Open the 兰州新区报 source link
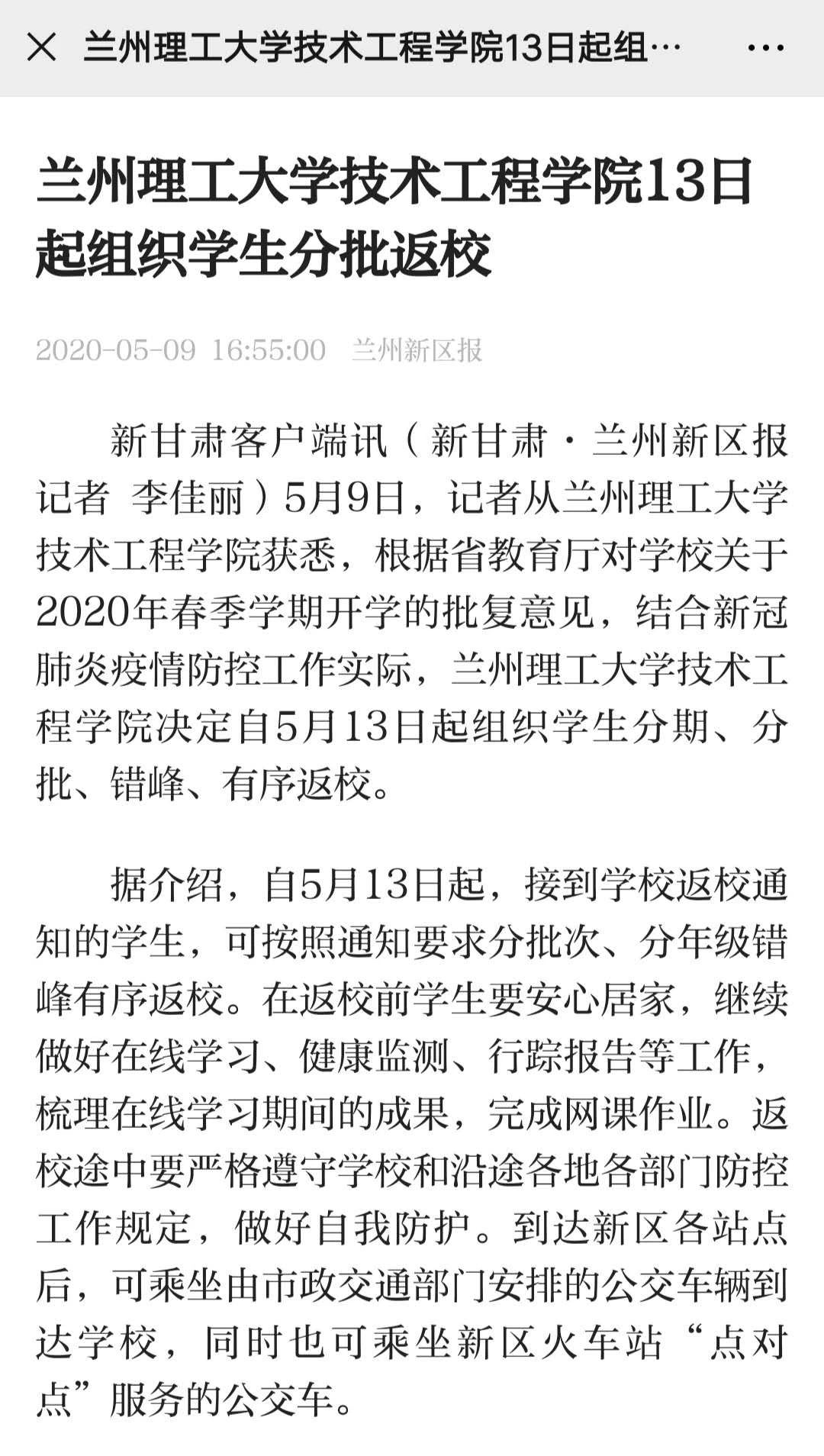The image size is (824, 1456). 417,350
